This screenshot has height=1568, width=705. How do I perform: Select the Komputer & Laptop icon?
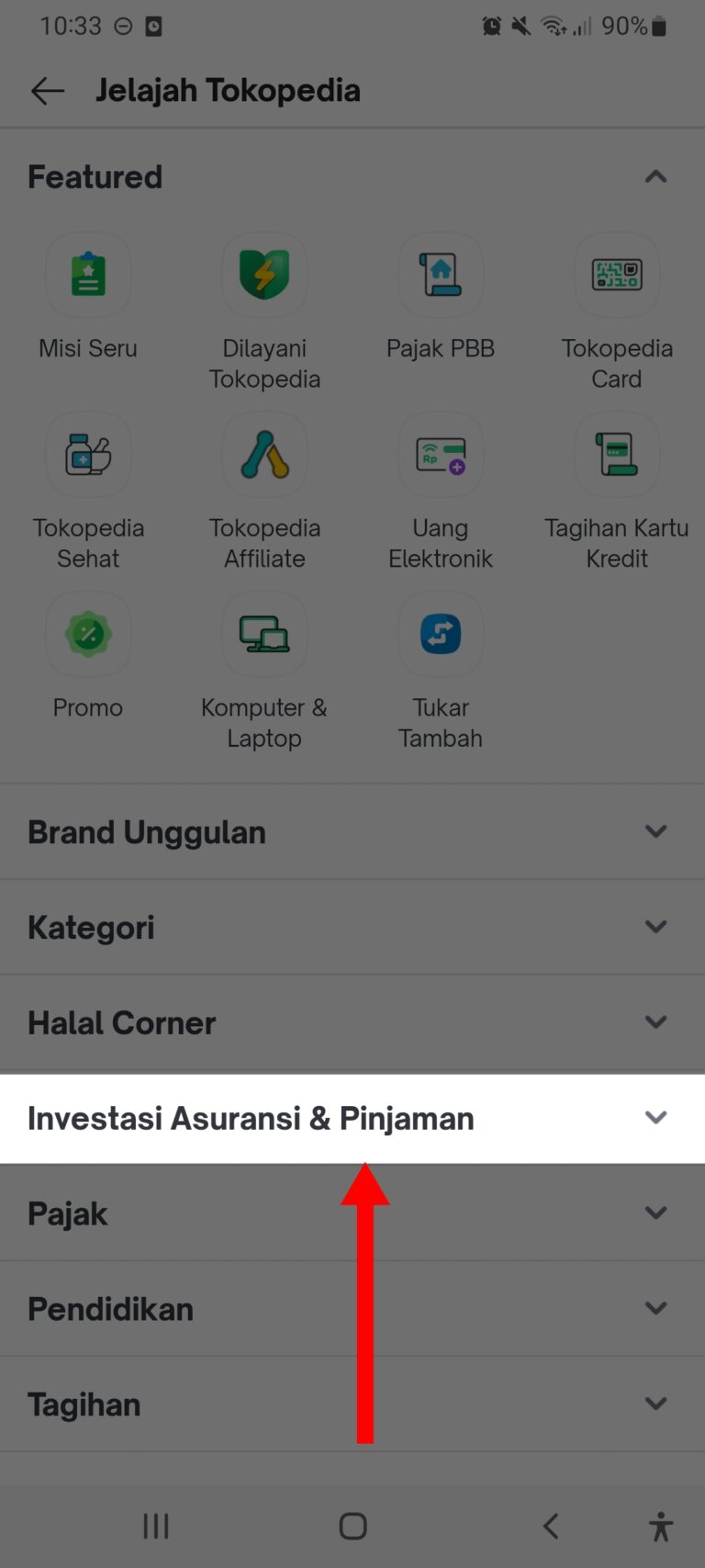264,634
